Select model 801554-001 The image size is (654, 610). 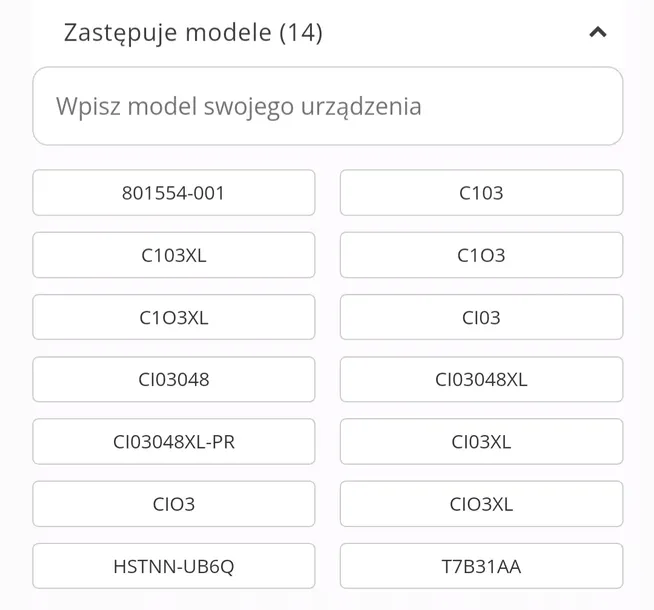point(174,193)
